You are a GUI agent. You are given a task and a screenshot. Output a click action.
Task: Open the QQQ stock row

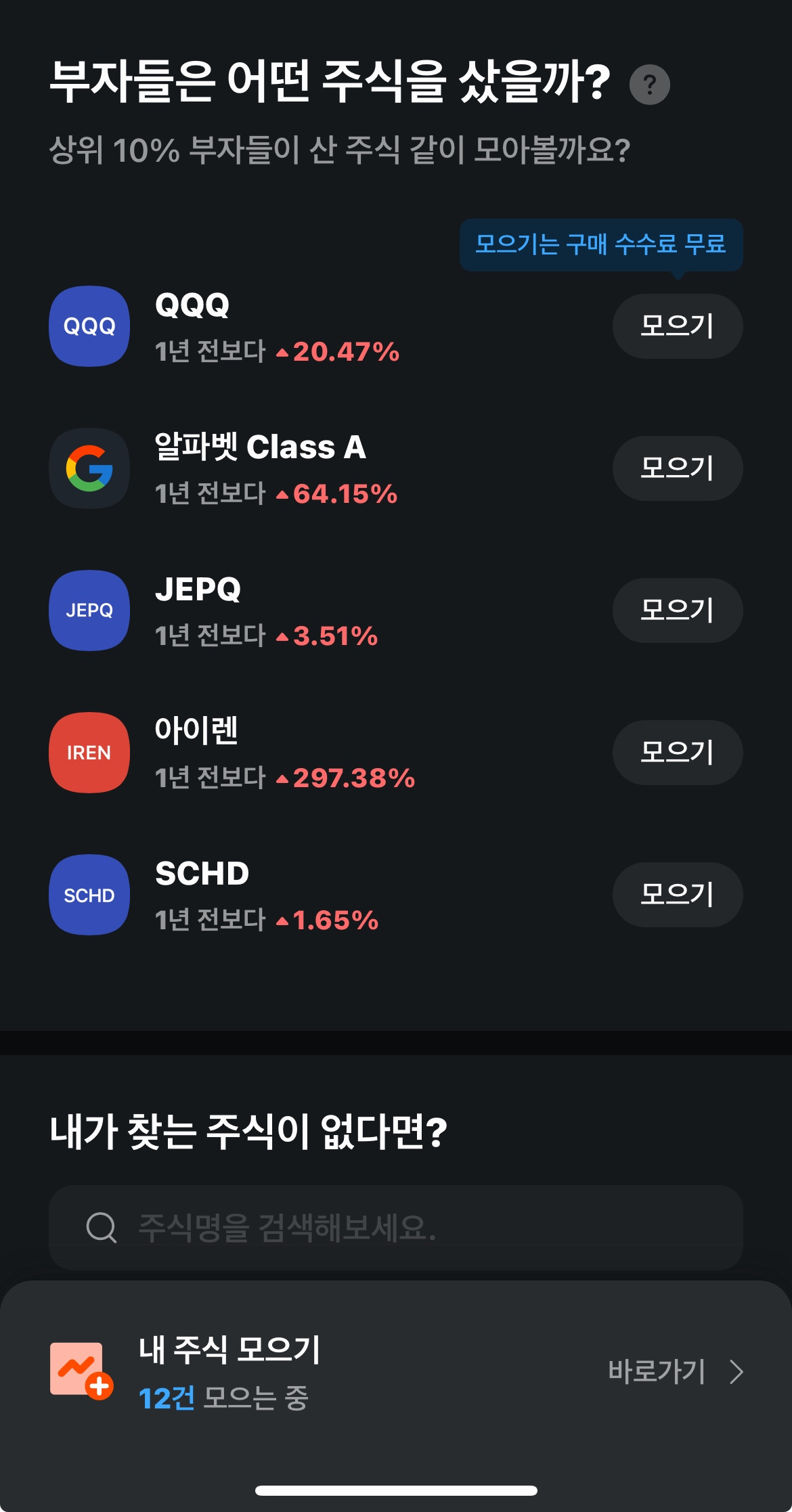tap(278, 327)
